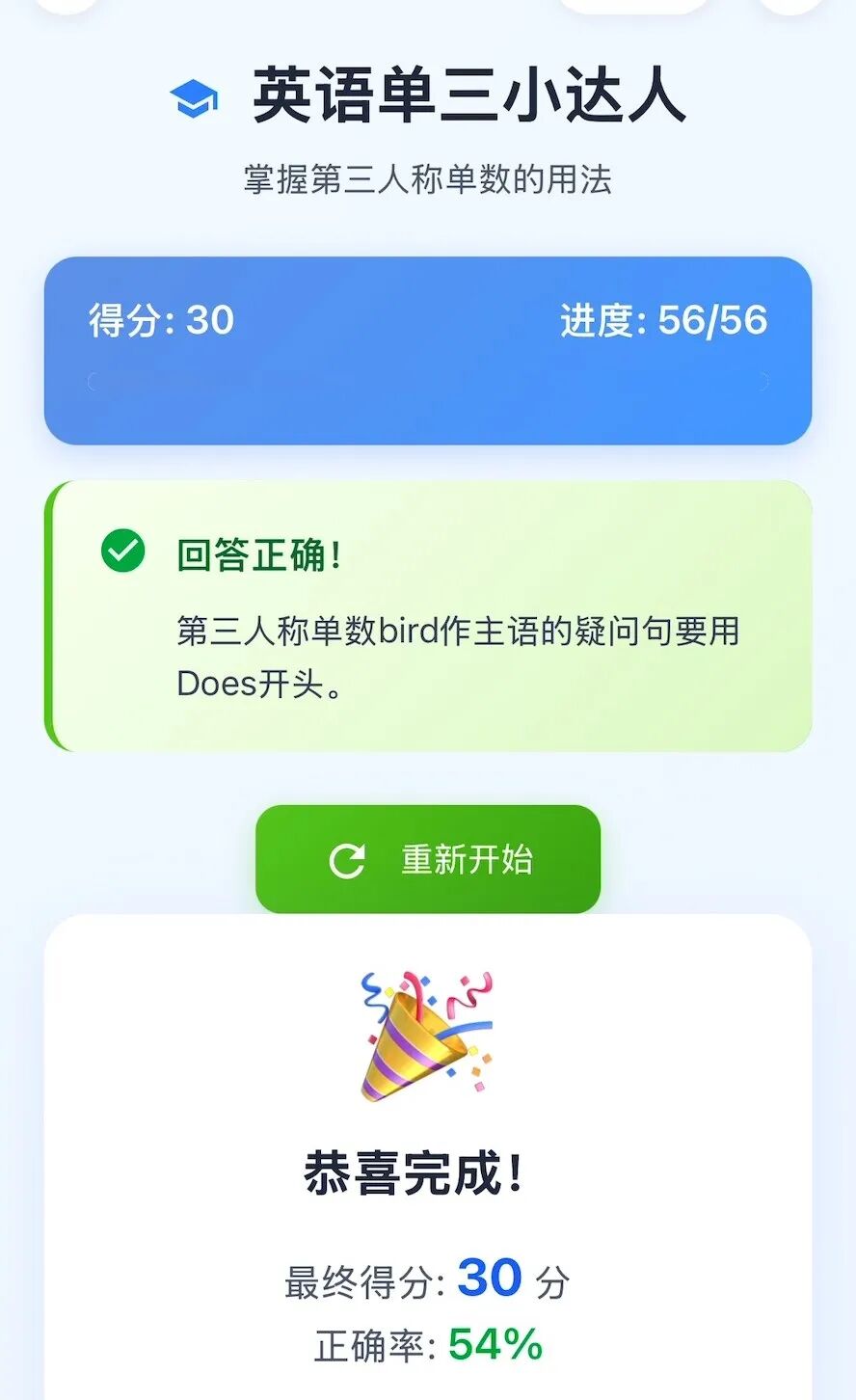Image resolution: width=856 pixels, height=1400 pixels.
Task: Click the progress bar below the score
Action: tap(428, 382)
